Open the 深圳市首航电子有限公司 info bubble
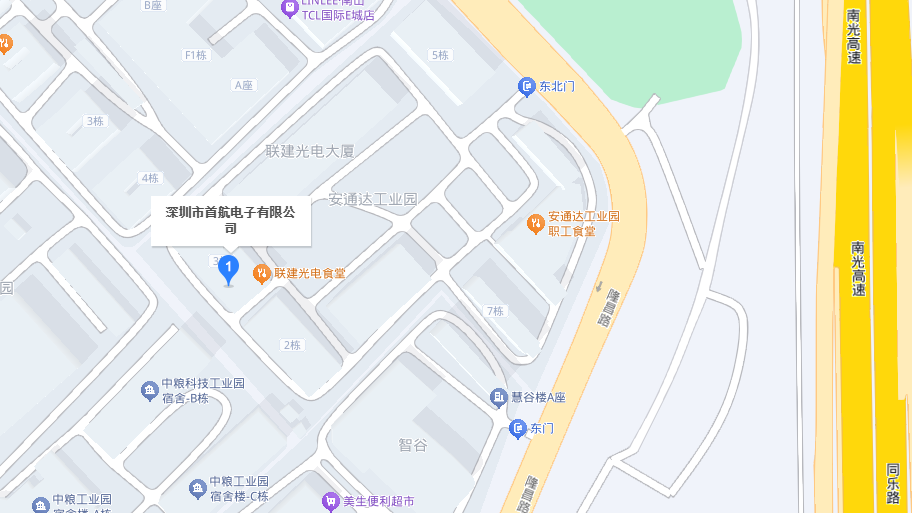This screenshot has height=513, width=912. (x=231, y=220)
